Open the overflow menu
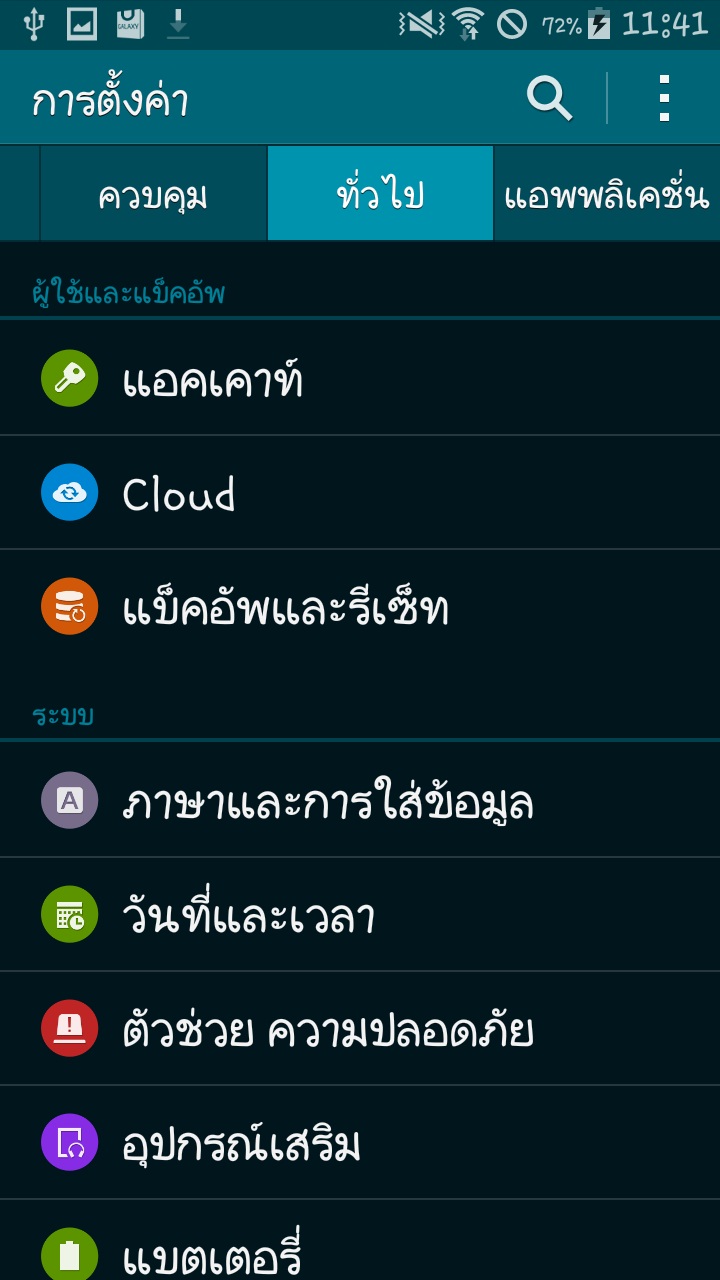 tap(664, 99)
